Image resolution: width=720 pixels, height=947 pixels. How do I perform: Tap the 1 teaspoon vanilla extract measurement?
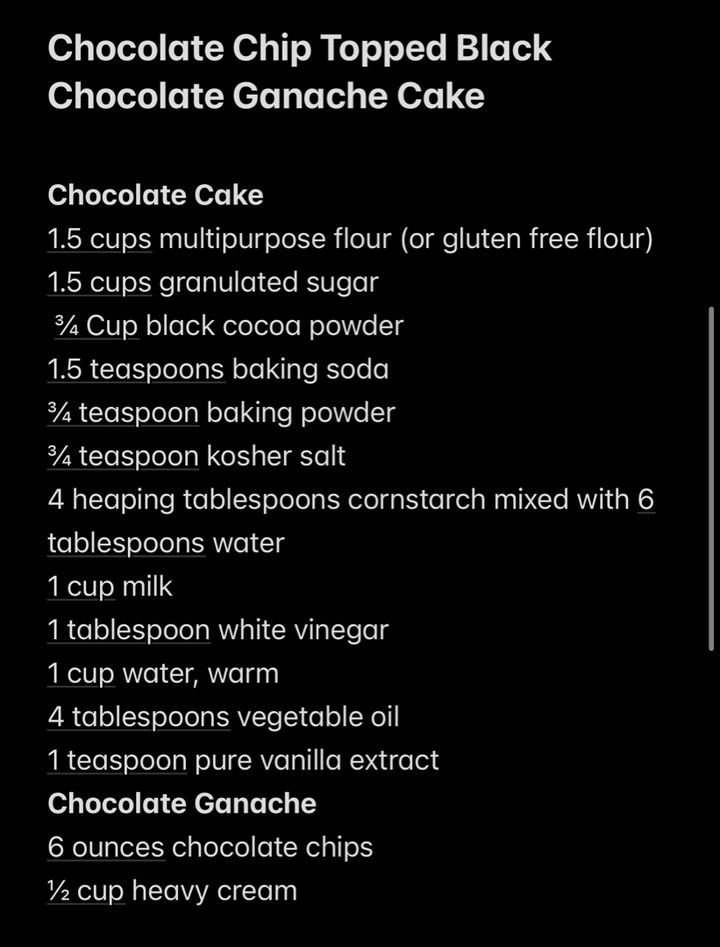117,760
